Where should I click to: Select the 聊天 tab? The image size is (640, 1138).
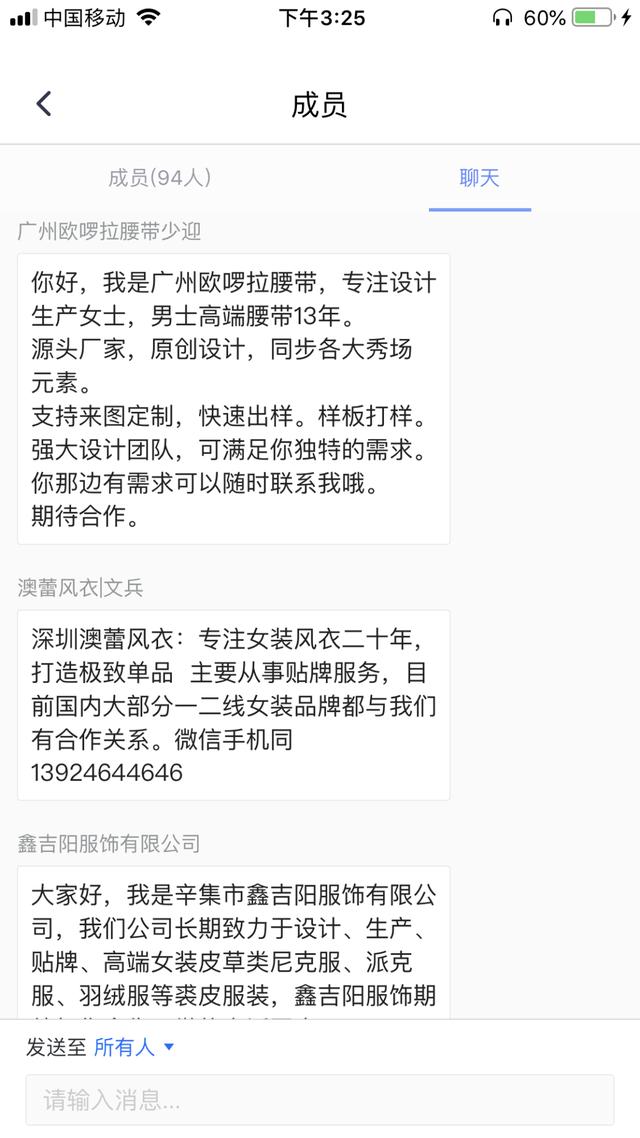[480, 178]
